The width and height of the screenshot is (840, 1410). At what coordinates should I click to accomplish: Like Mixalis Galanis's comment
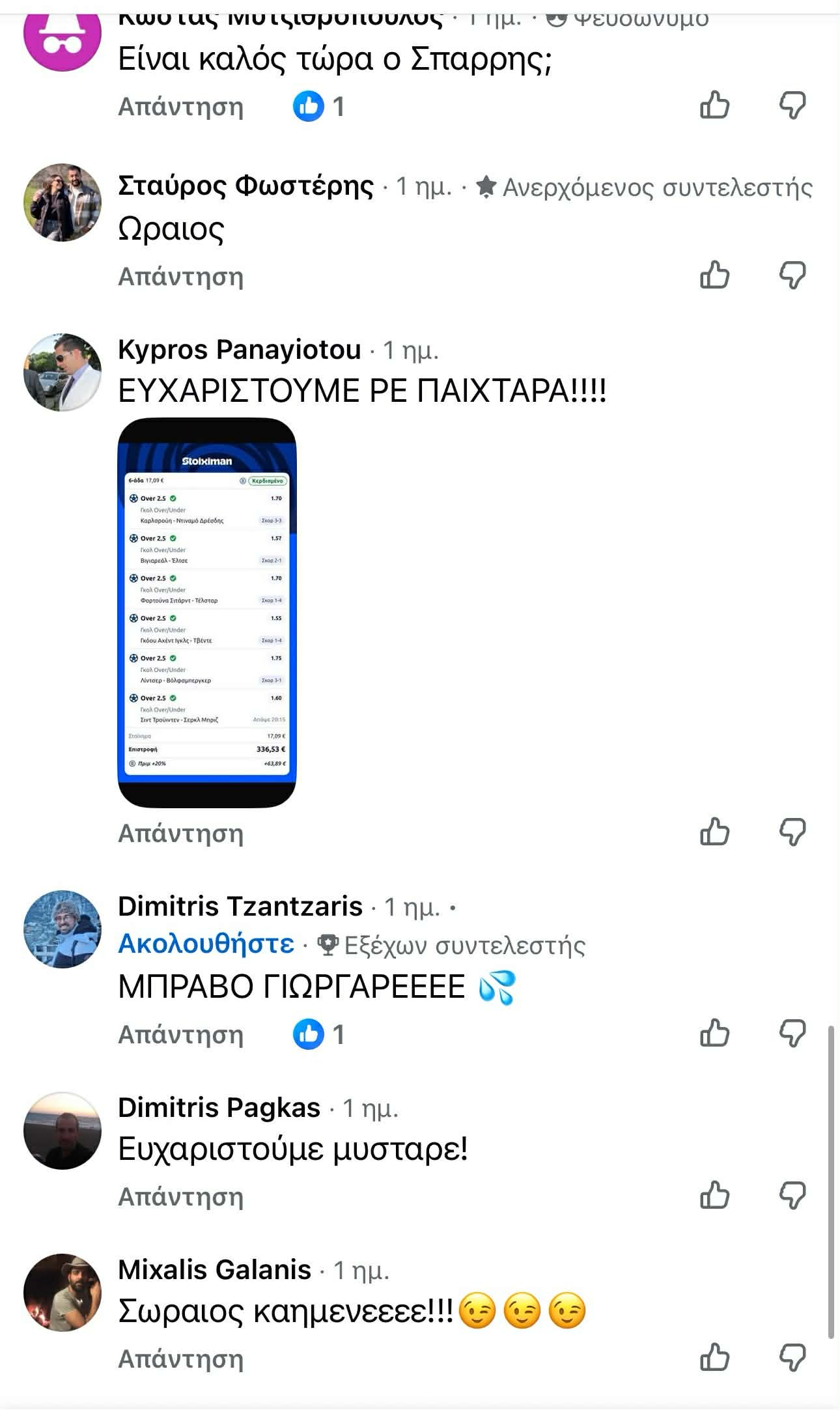[x=714, y=1358]
